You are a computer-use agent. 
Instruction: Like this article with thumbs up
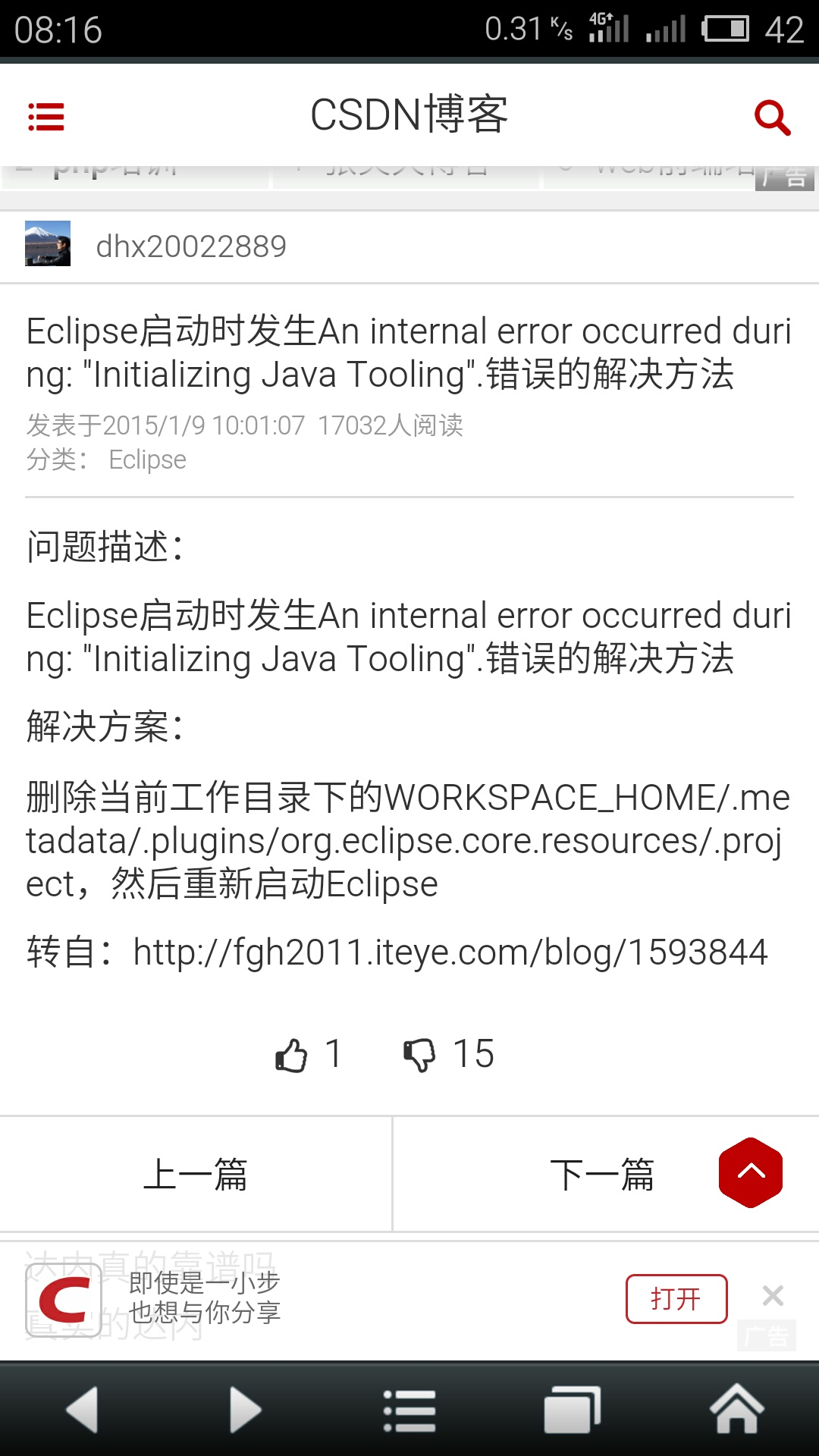[292, 1055]
